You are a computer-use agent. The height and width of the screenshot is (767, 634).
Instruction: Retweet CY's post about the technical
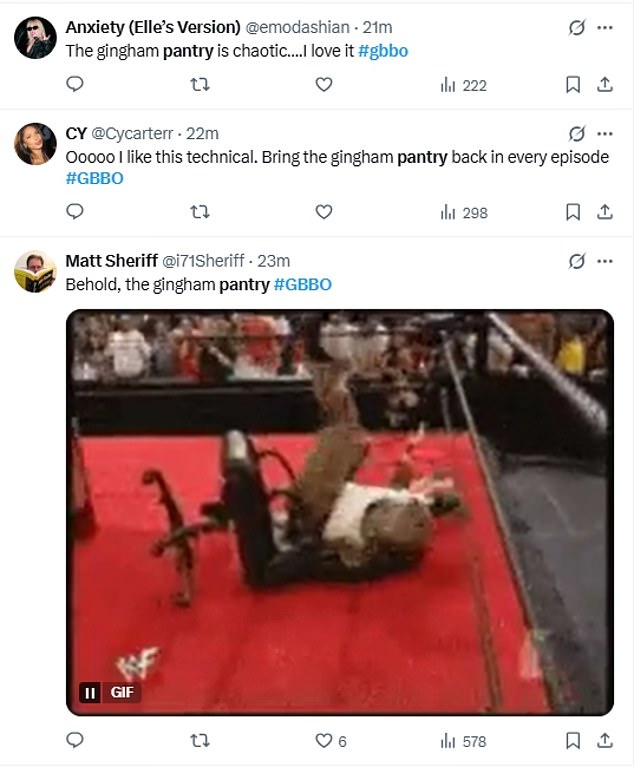(200, 211)
